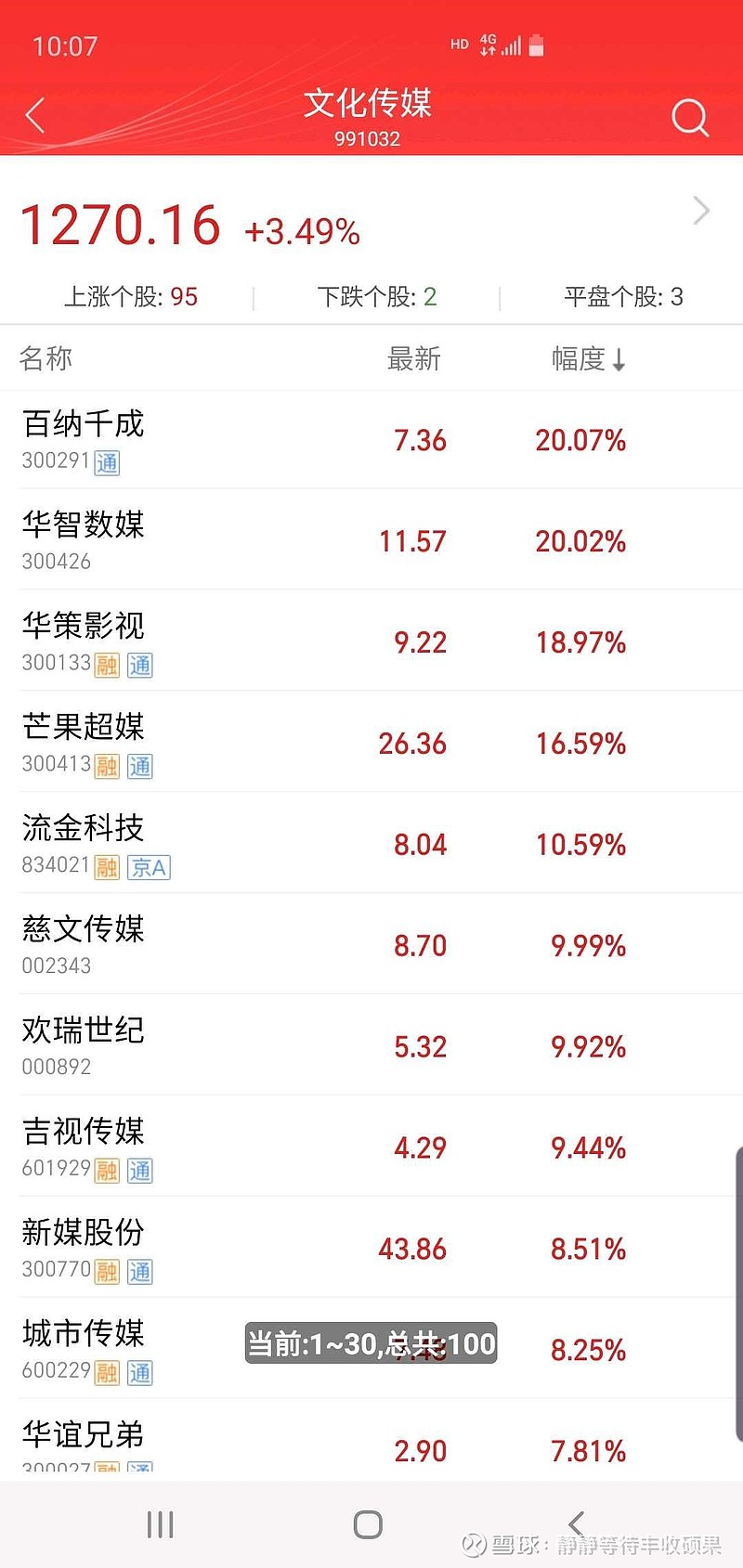Open stock 城市传媒

click(x=371, y=1350)
